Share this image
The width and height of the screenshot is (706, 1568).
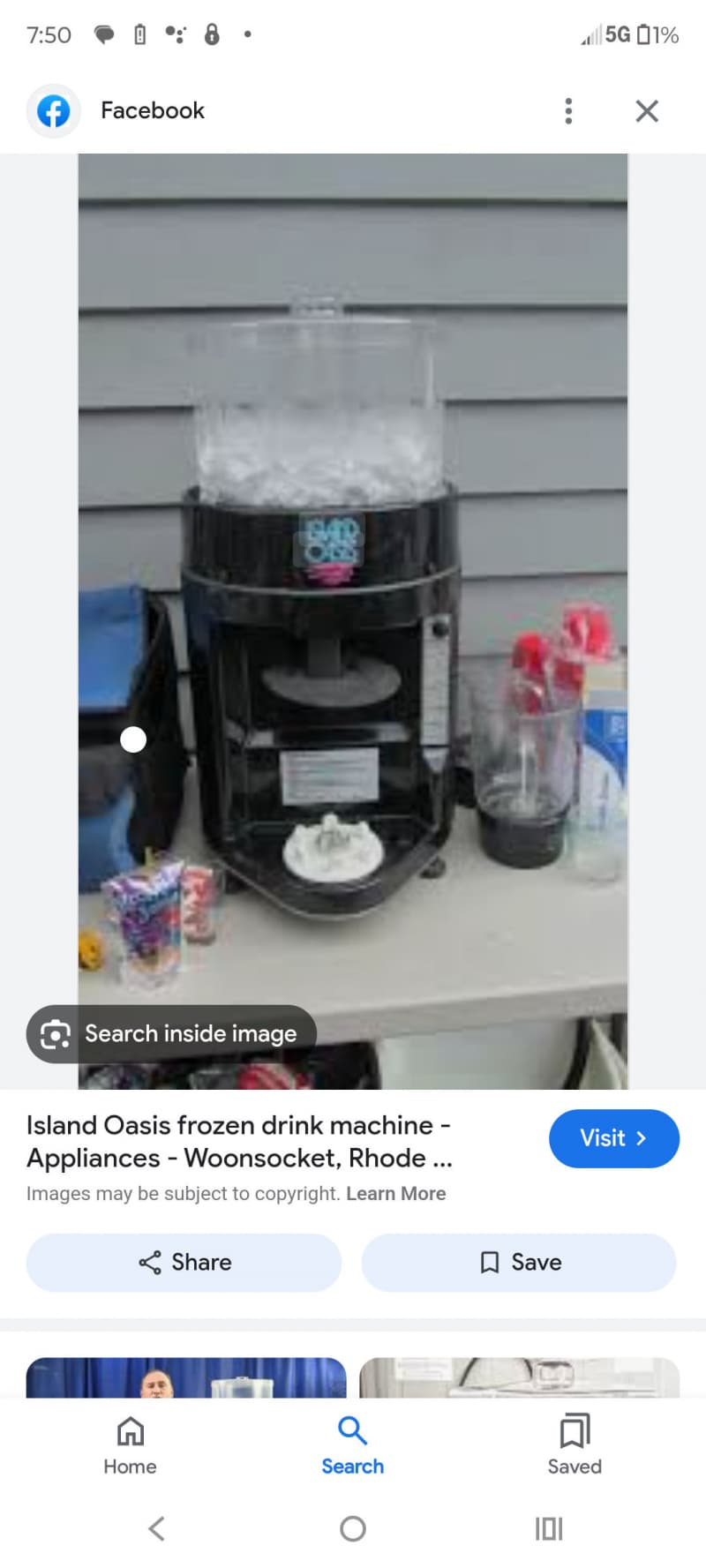(184, 1263)
